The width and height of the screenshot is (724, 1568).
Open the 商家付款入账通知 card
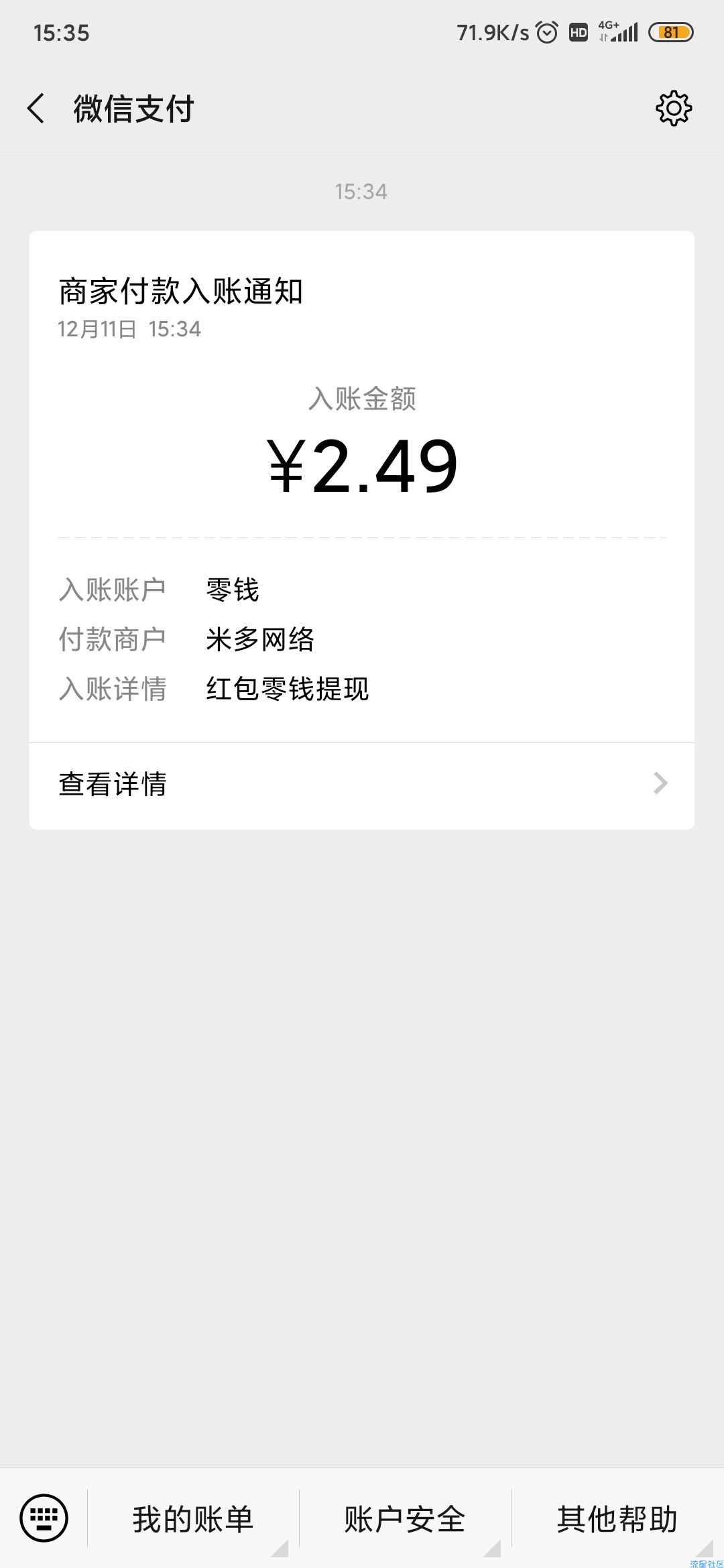coord(362,486)
